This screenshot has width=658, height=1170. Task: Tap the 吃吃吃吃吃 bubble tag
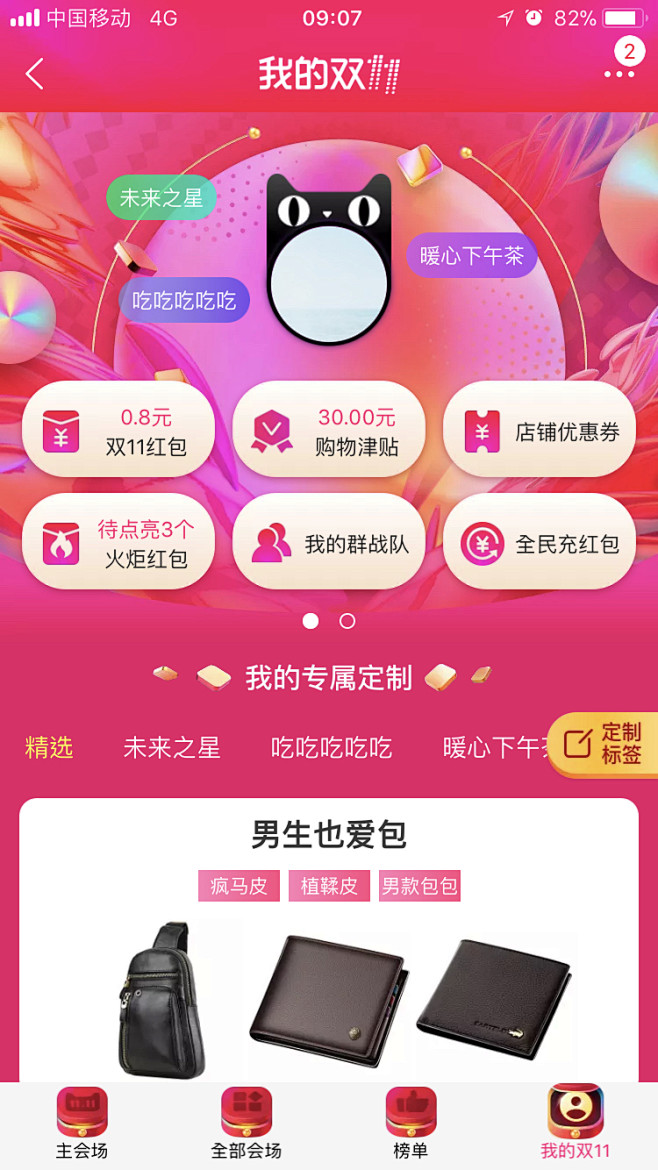tap(184, 300)
